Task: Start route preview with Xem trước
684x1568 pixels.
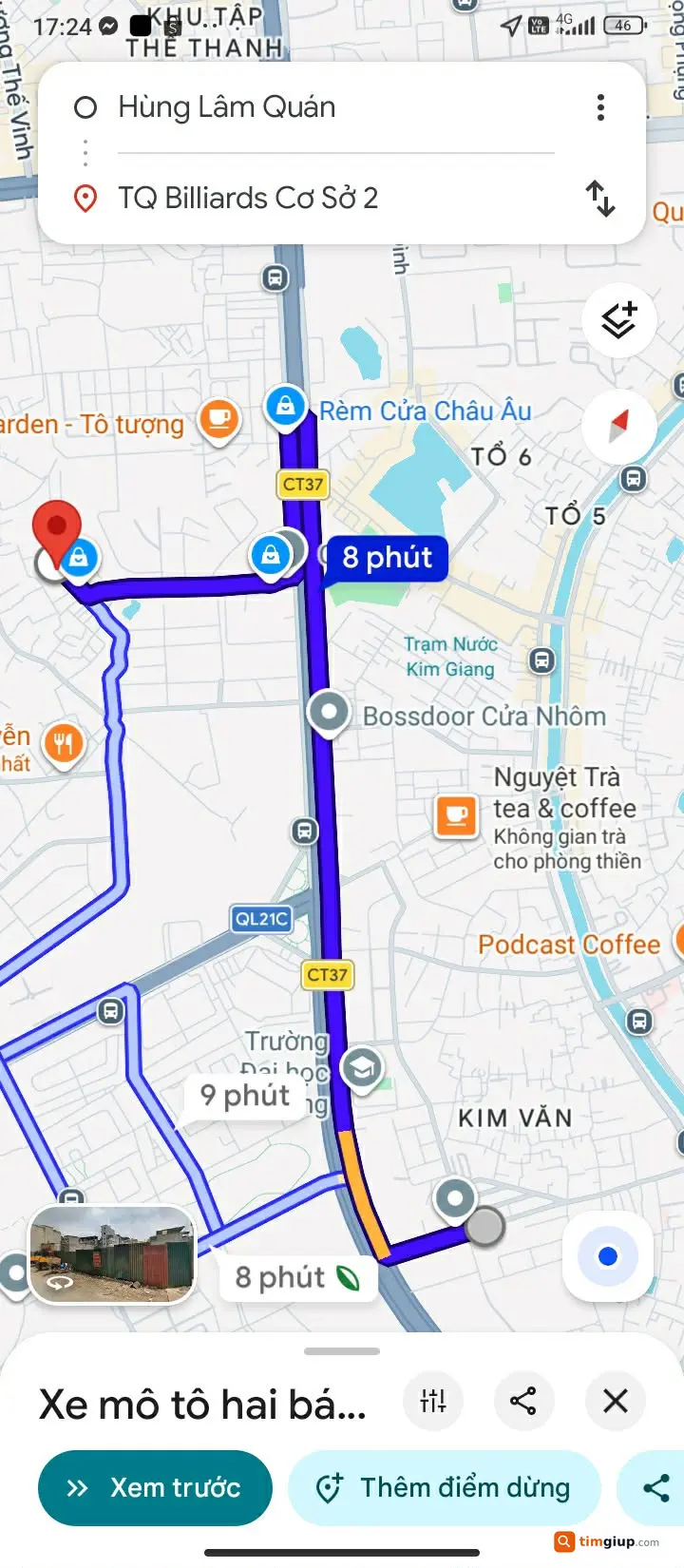Action: coord(155,1487)
